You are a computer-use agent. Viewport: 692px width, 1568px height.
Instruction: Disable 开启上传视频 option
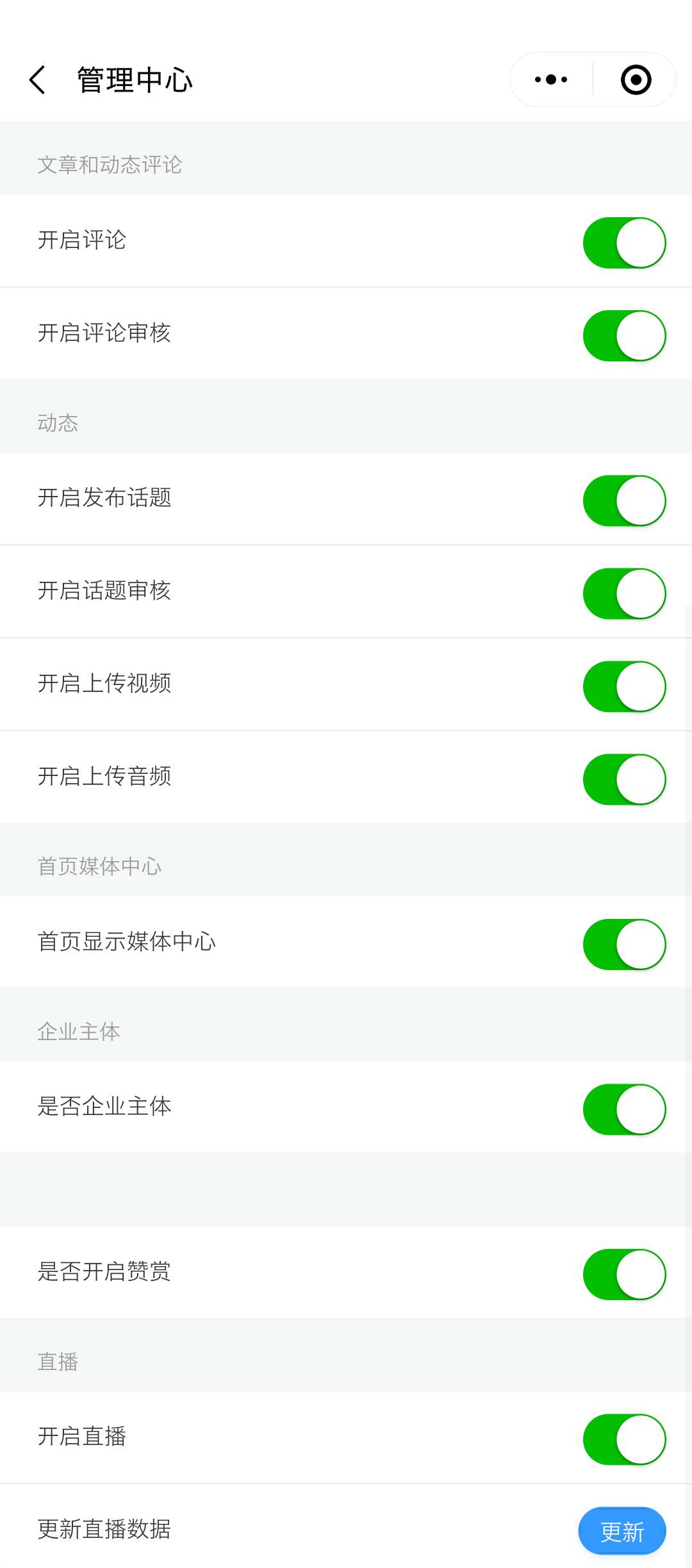tap(624, 686)
